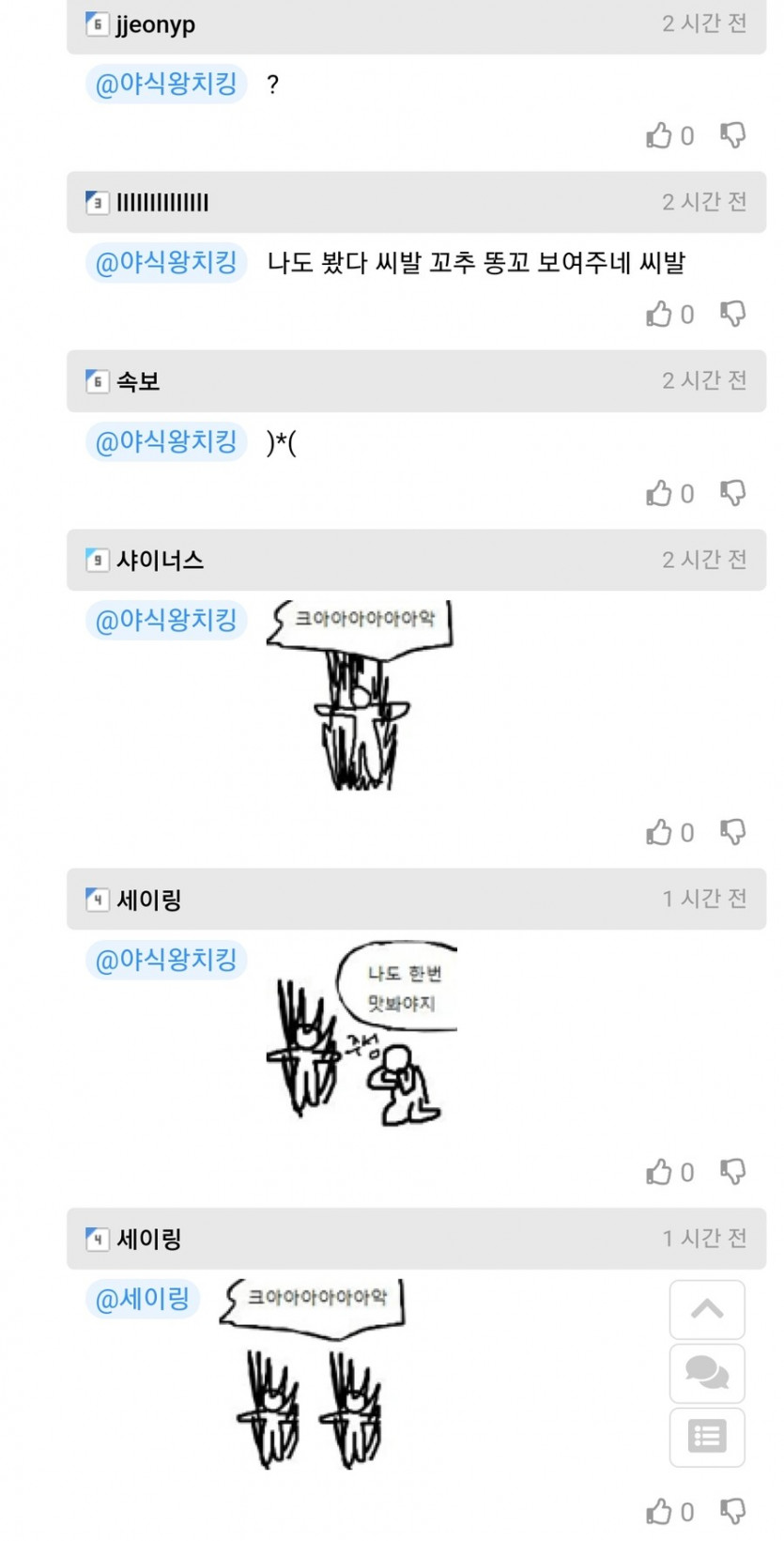The width and height of the screenshot is (784, 1541).
Task: Open jjeonyp's profile from the username
Action: (155, 24)
